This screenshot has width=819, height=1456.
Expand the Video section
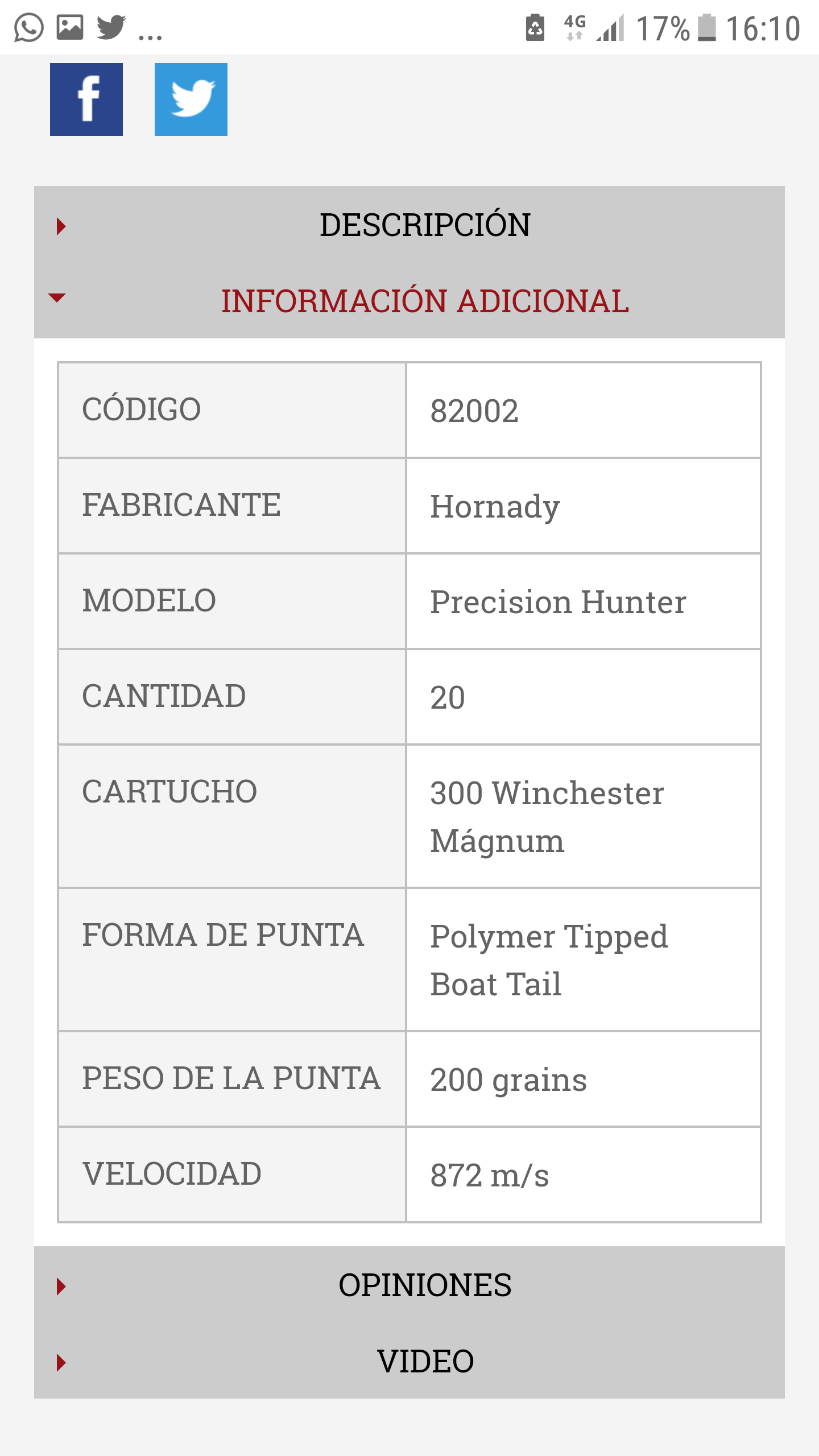tap(424, 1362)
